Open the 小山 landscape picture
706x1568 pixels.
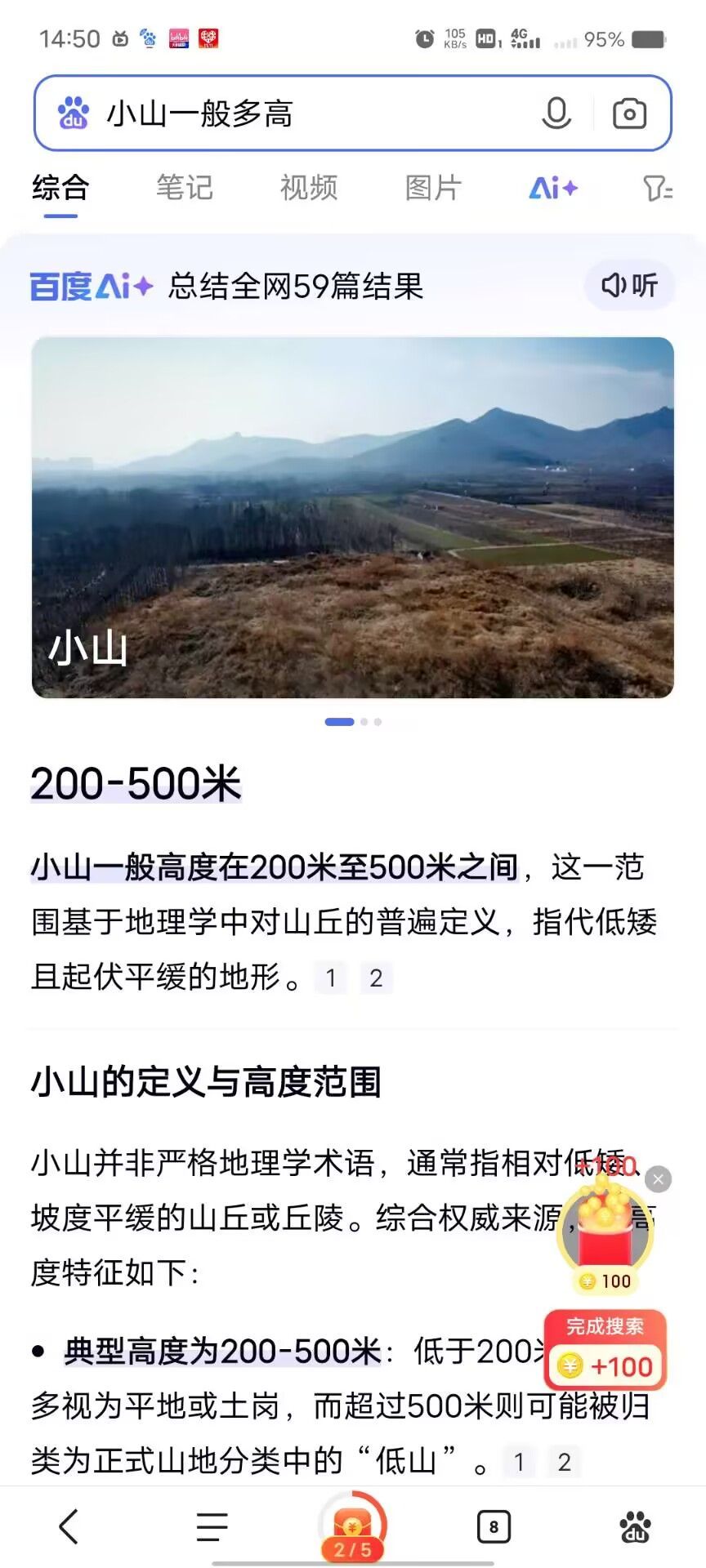[x=353, y=517]
